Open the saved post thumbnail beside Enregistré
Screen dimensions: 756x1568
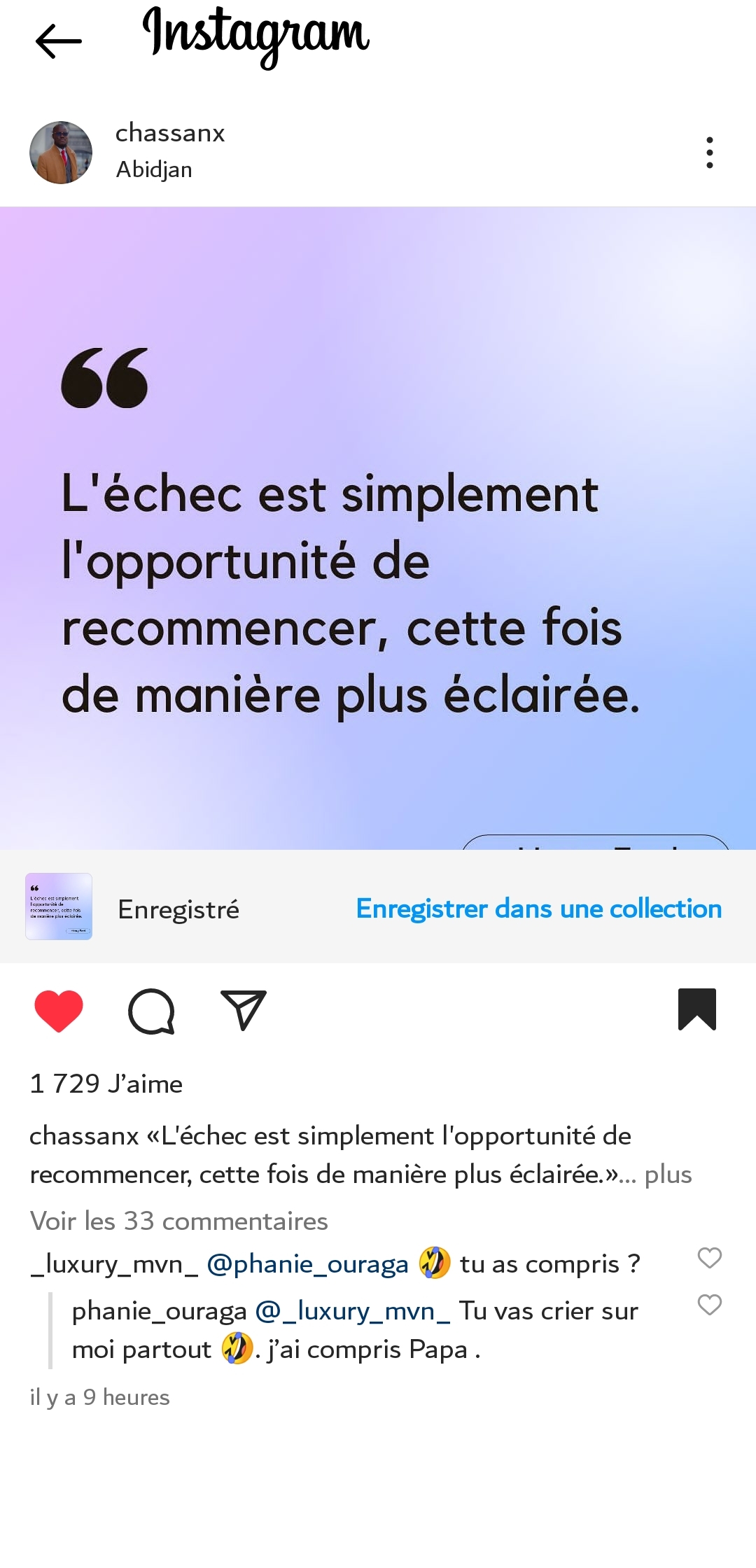(59, 906)
